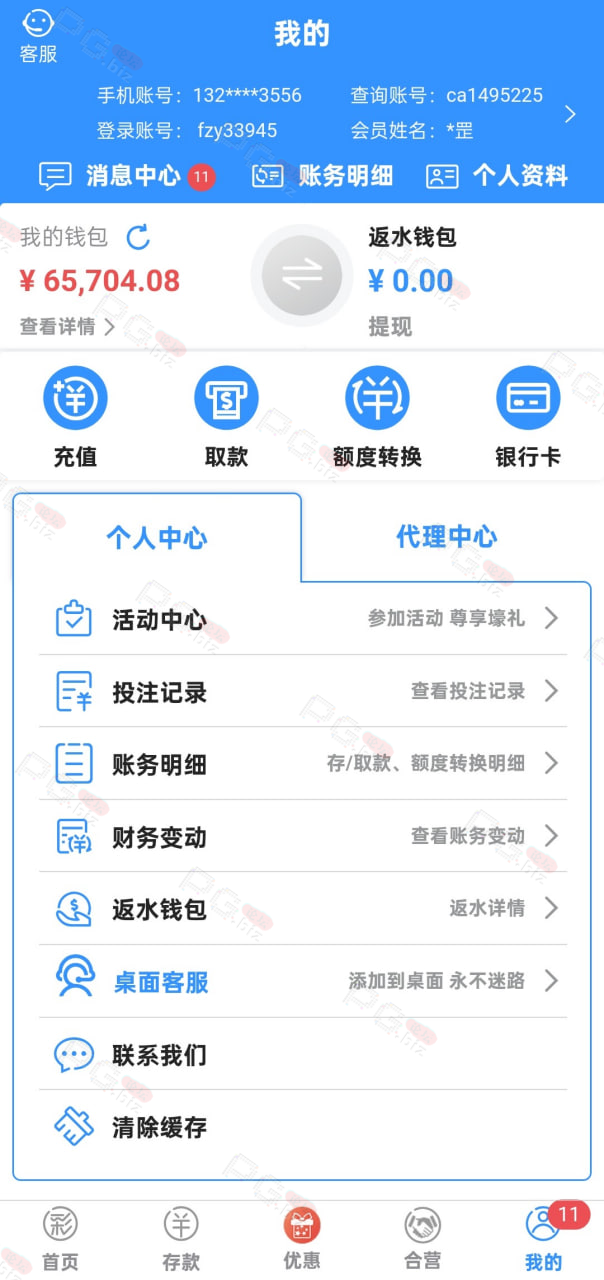Open 客服 customer service icon

(x=39, y=36)
